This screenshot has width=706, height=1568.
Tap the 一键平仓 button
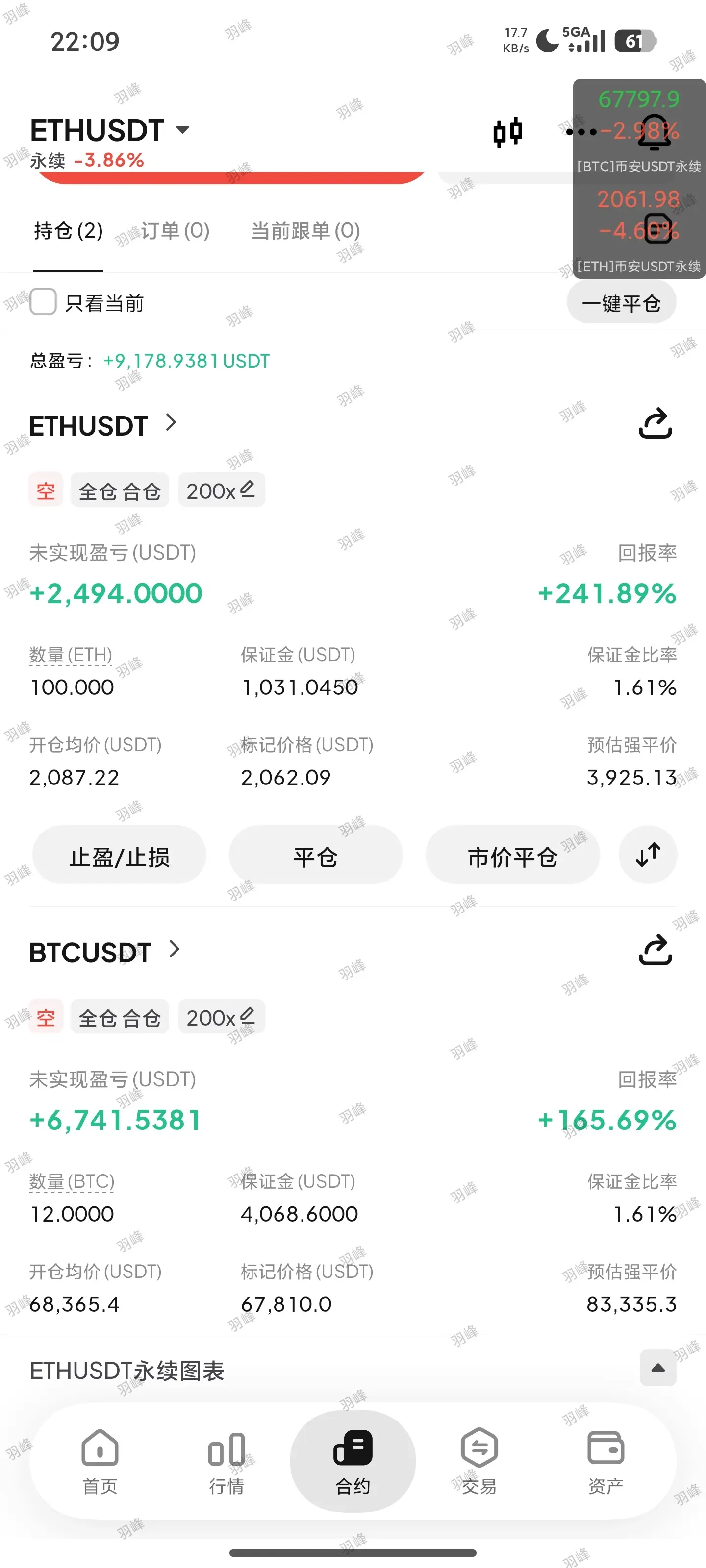pos(621,302)
